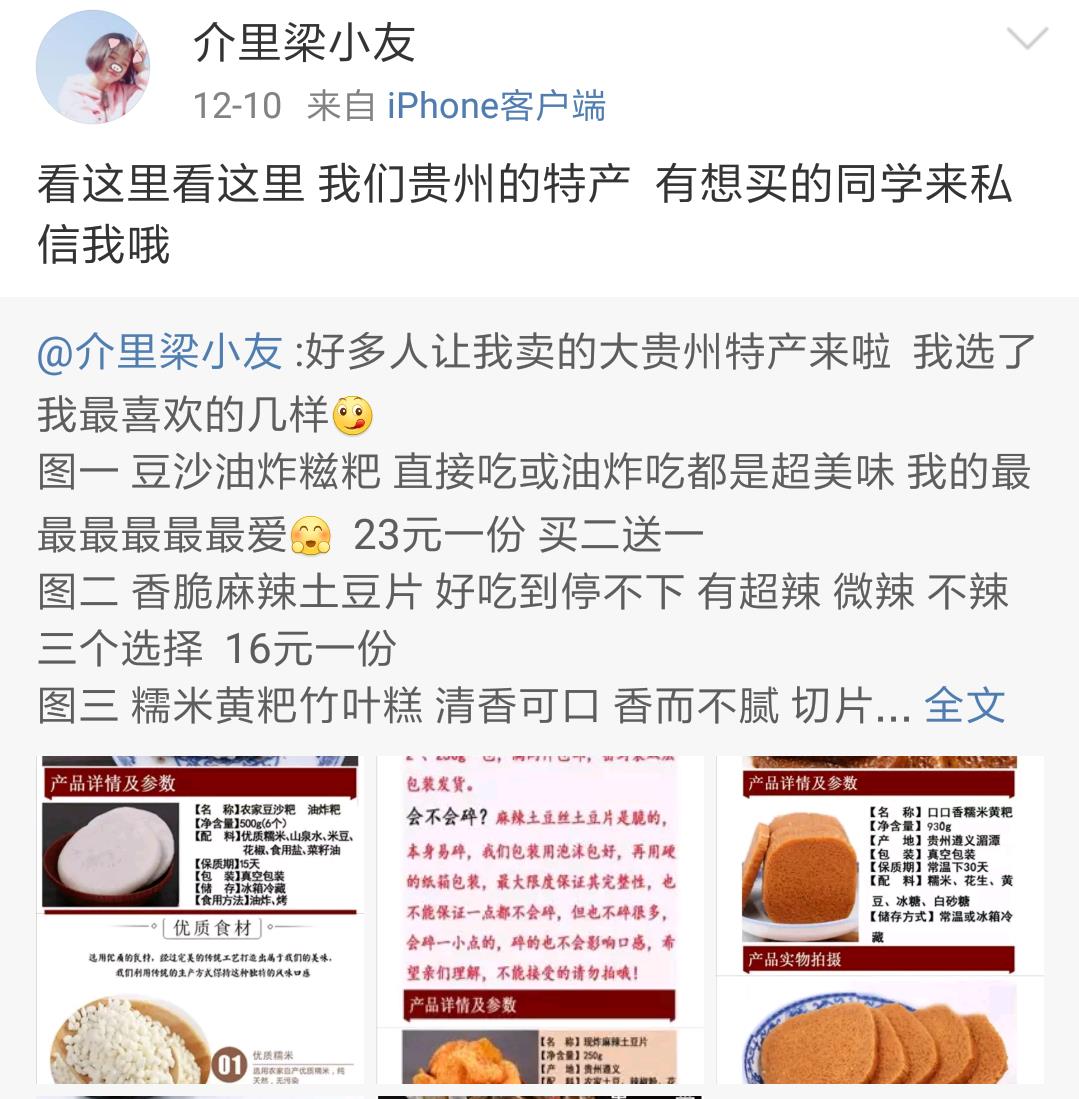The width and height of the screenshot is (1079, 1099).
Task: Open the 豆沙粑 white cake image
Action: pyautogui.click(x=198, y=919)
